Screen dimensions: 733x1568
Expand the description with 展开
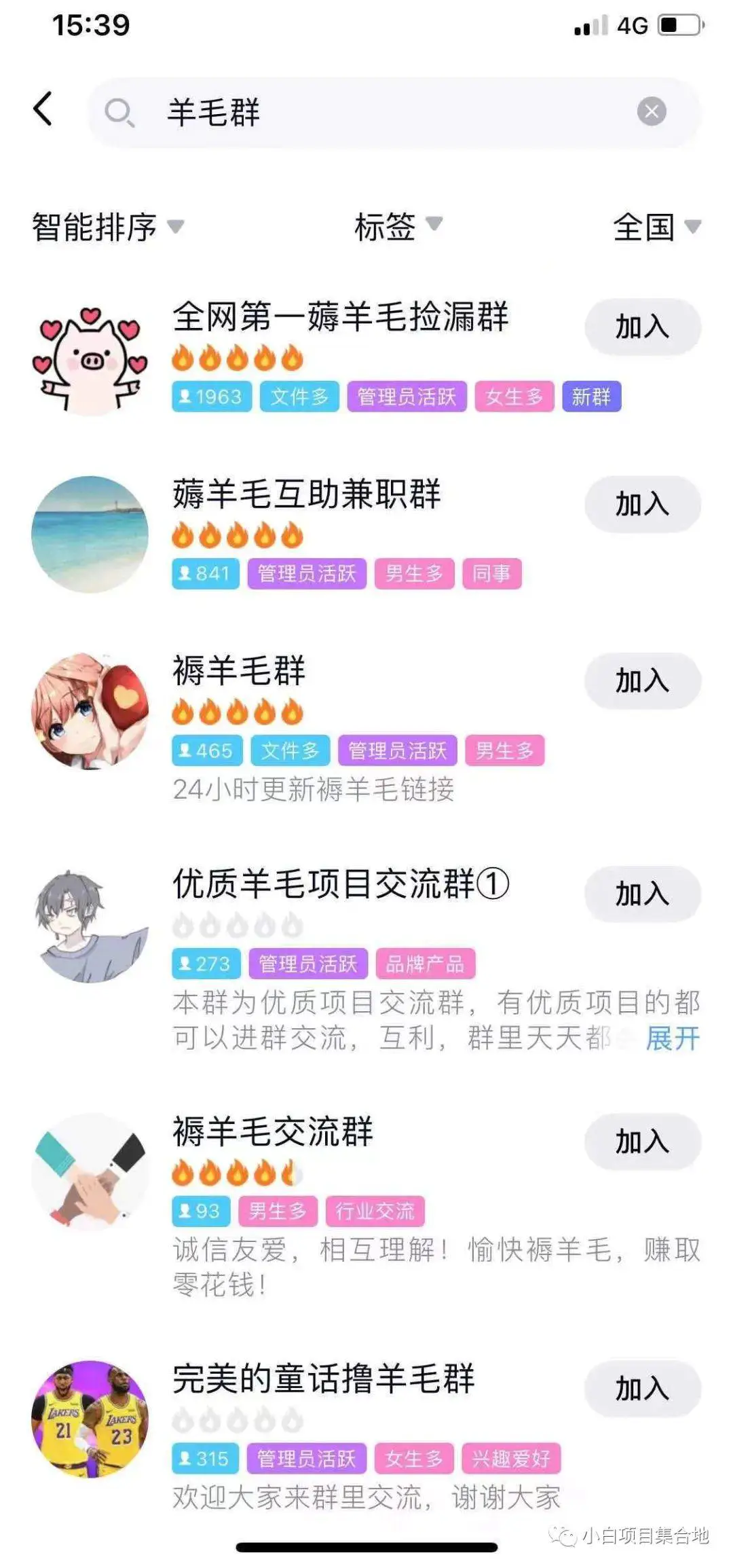pos(672,1038)
